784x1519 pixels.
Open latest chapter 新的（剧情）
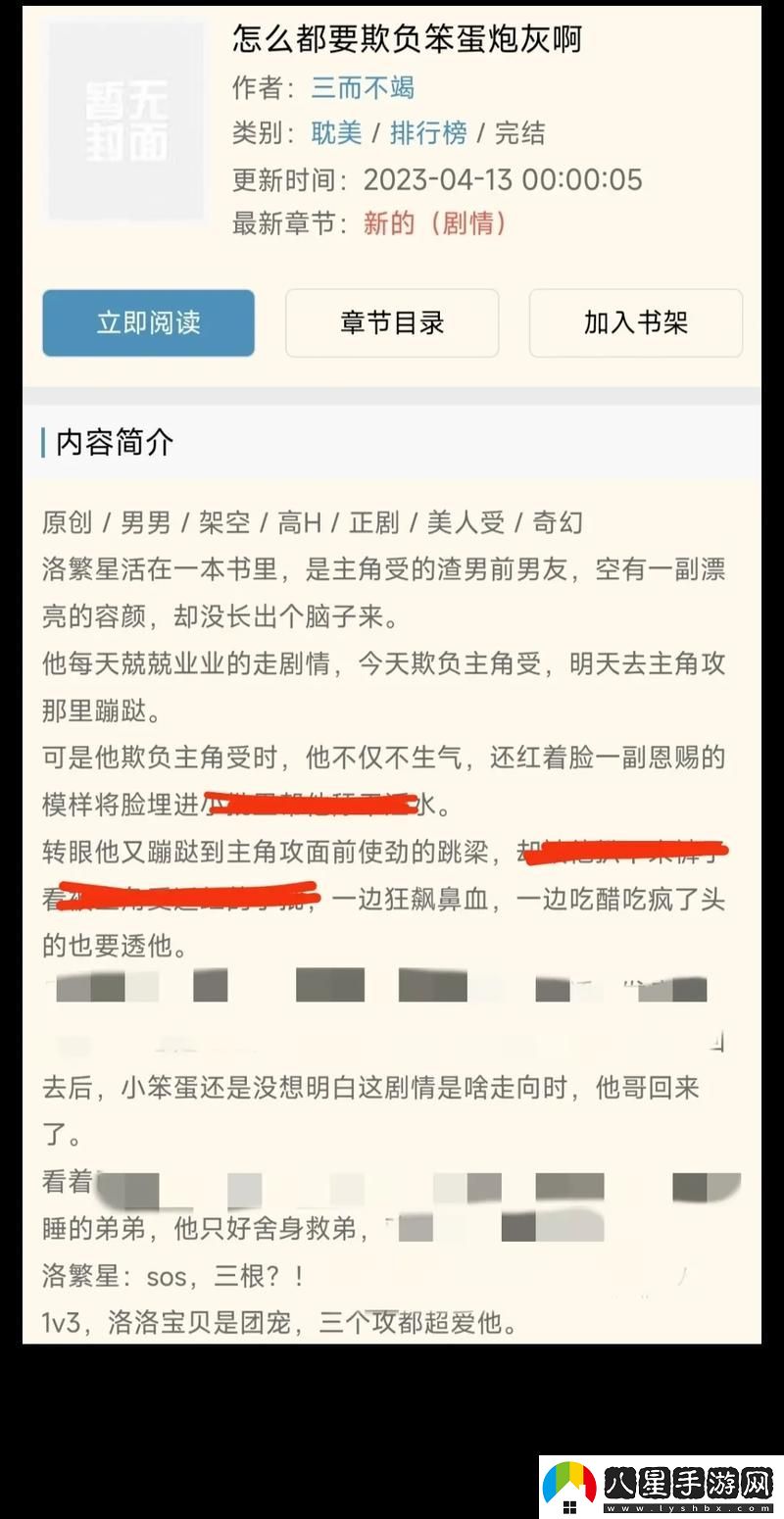(435, 223)
